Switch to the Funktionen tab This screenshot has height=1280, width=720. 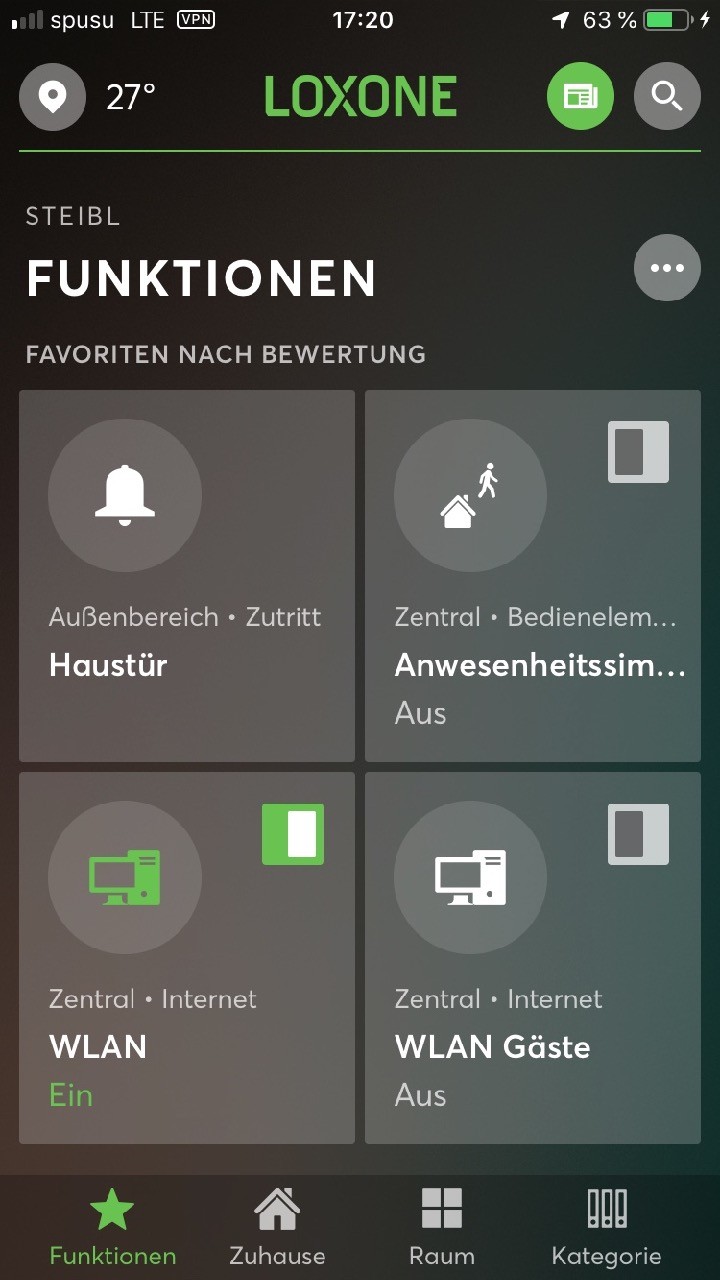click(112, 1226)
